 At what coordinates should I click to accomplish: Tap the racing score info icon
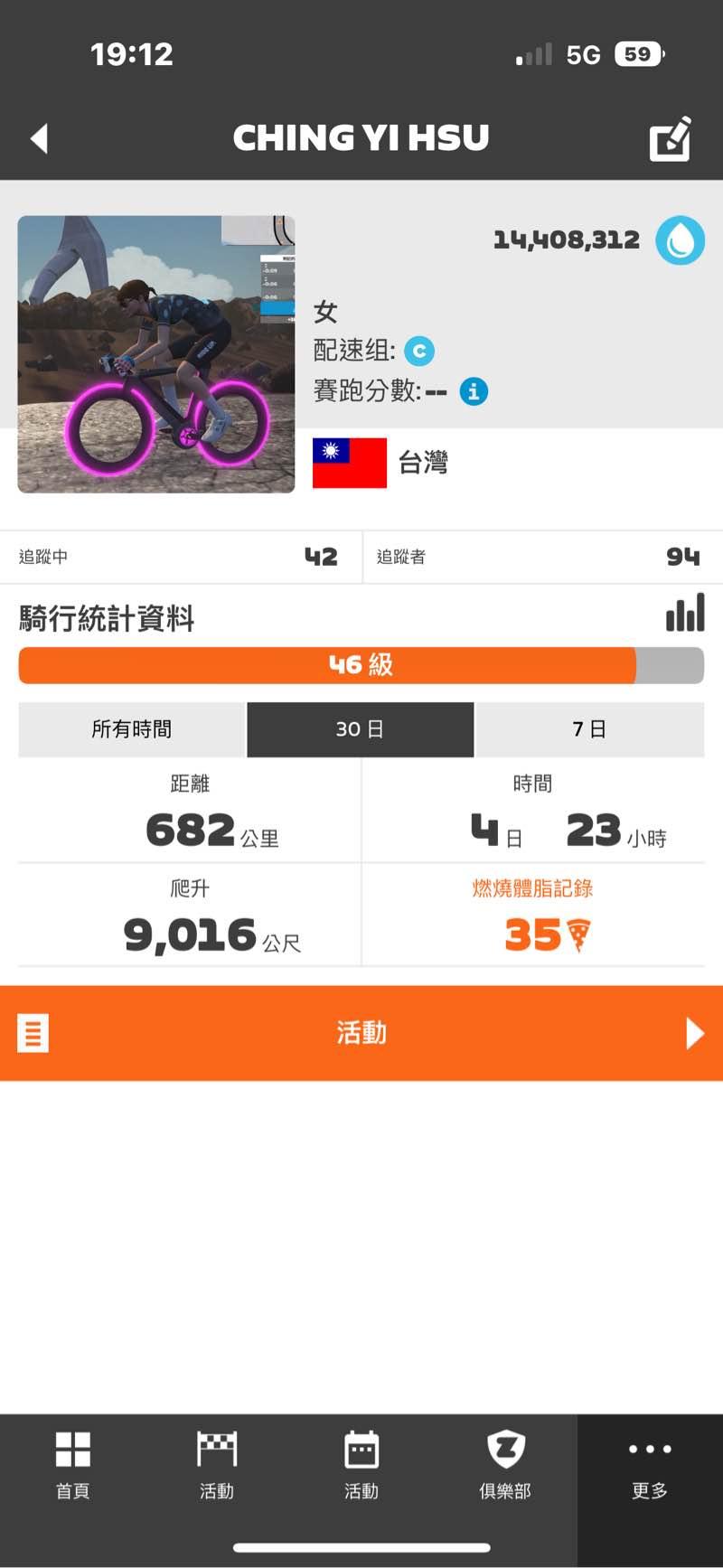pos(474,391)
